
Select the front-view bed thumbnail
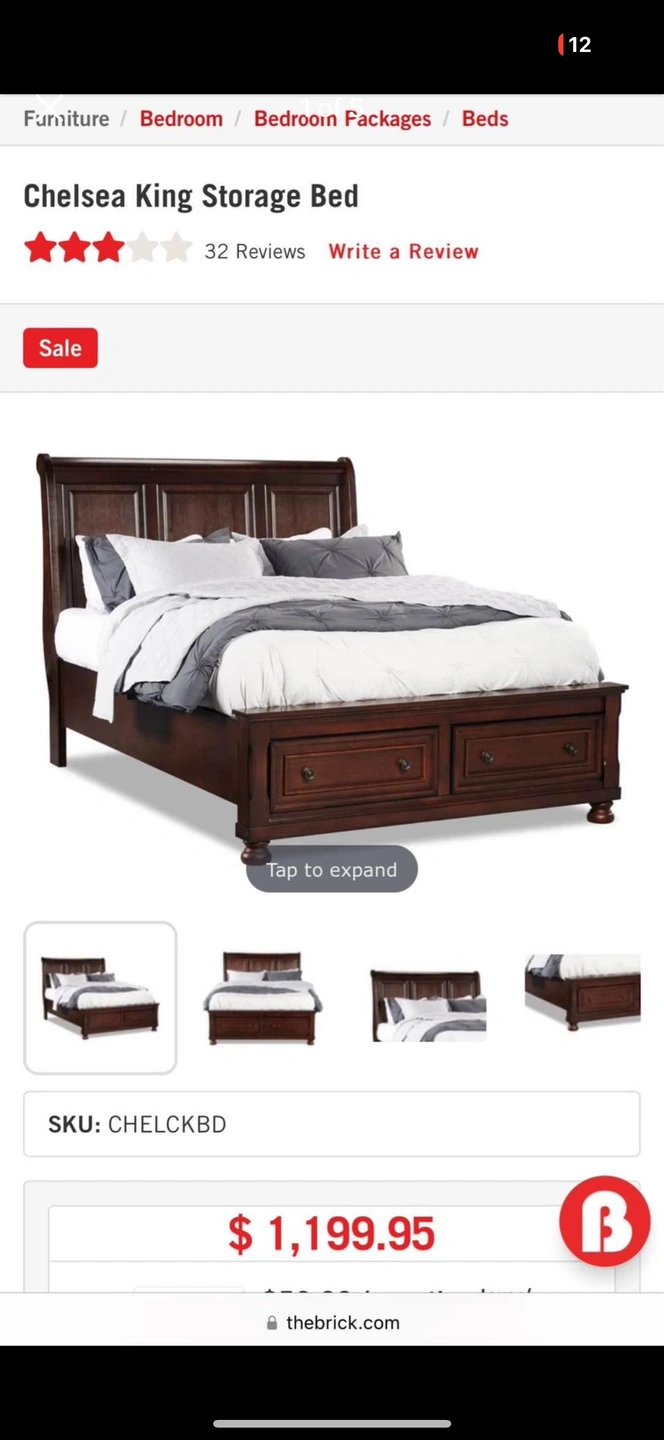click(x=262, y=998)
